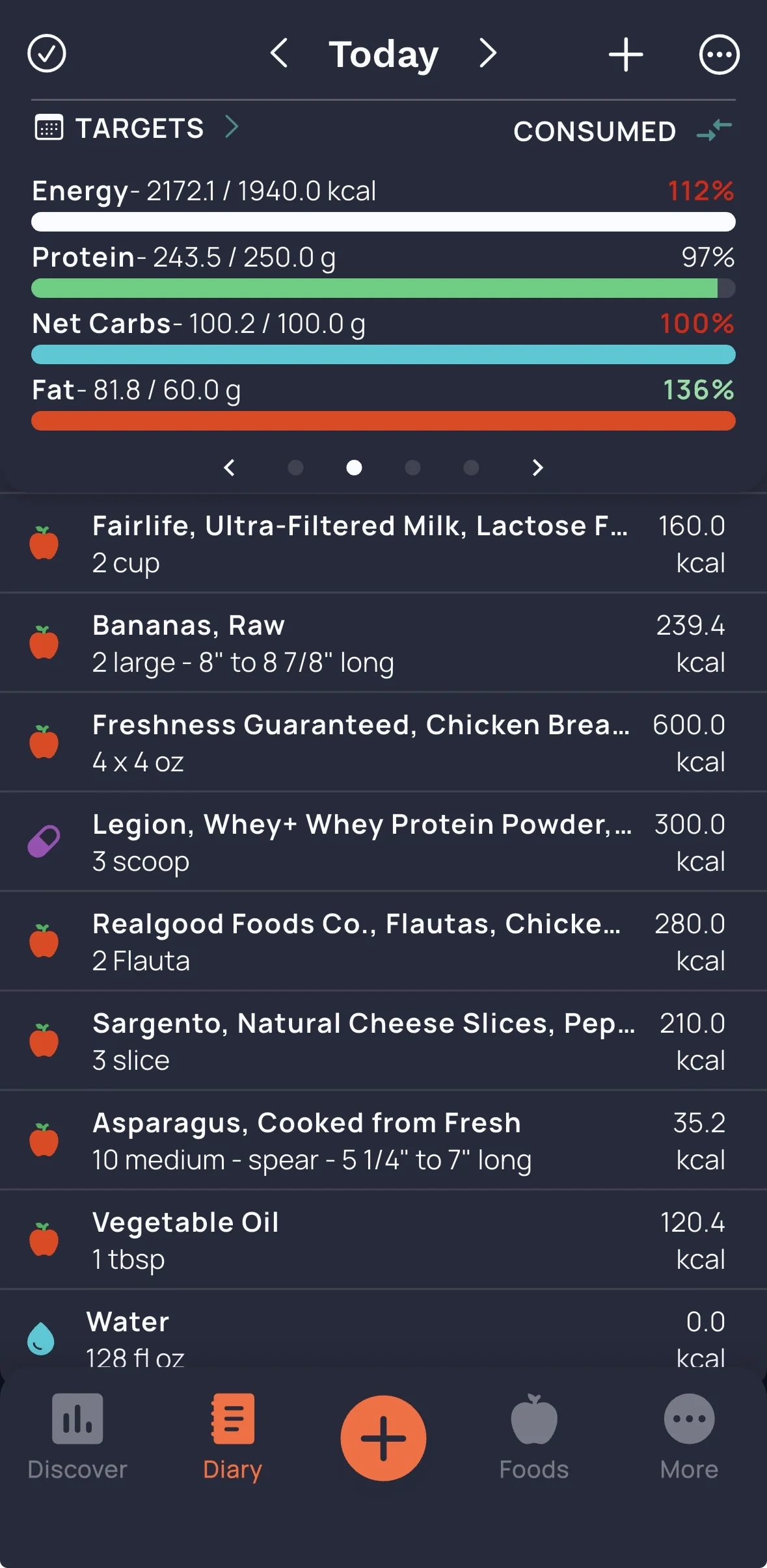This screenshot has height=1568, width=767.
Task: Open the Realgood Foods Flautas entry
Action: point(383,942)
